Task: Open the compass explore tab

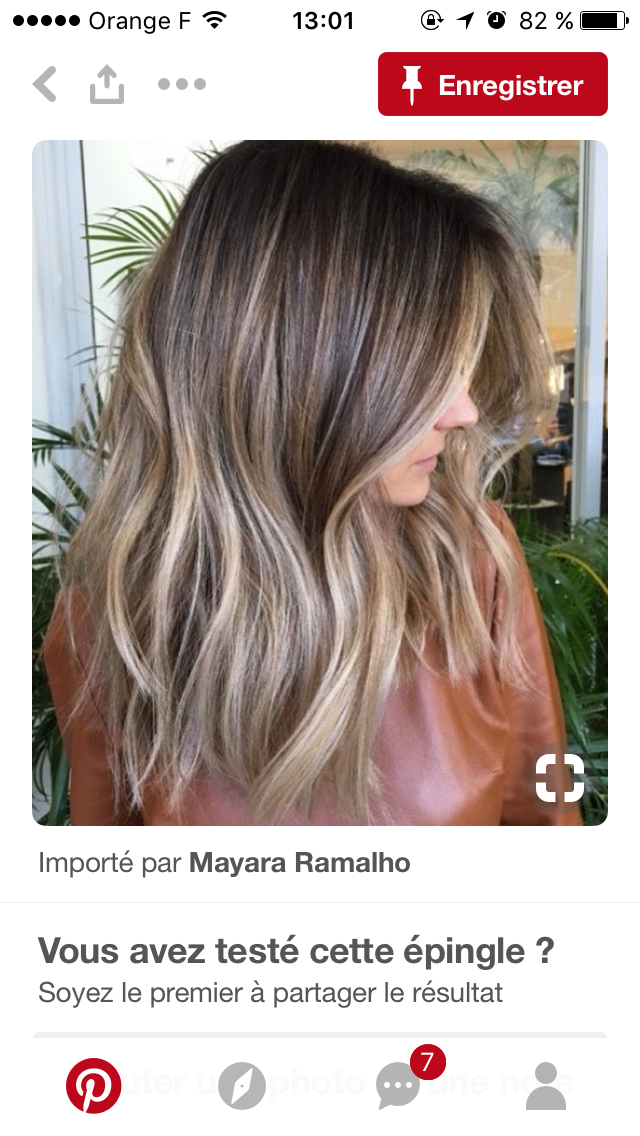Action: (242, 1085)
